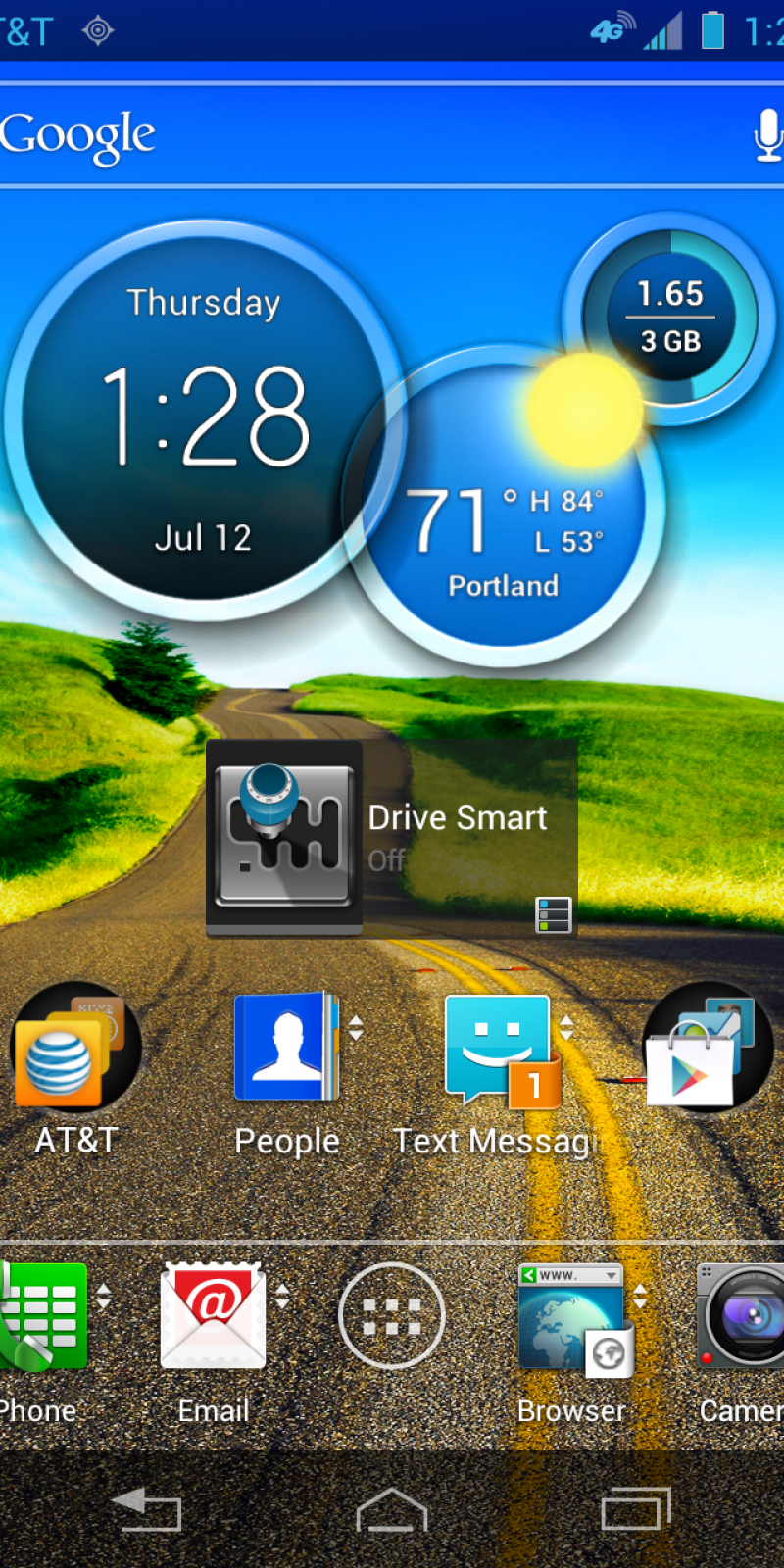Open Text Messaging with 1 unread

(x=500, y=1053)
